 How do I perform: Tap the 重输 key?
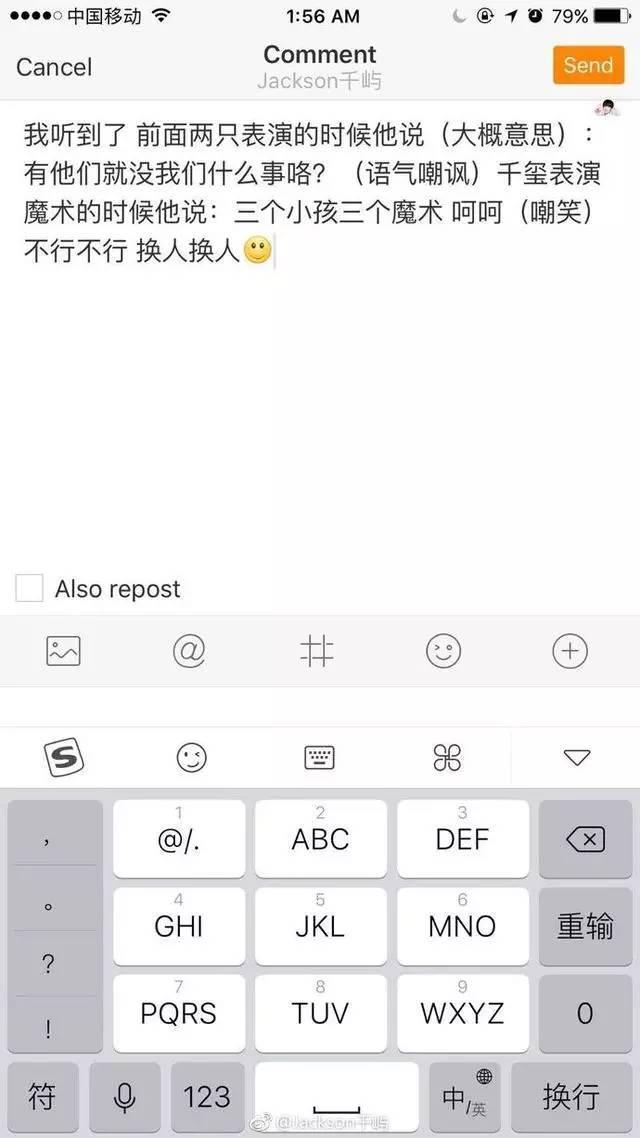(585, 926)
